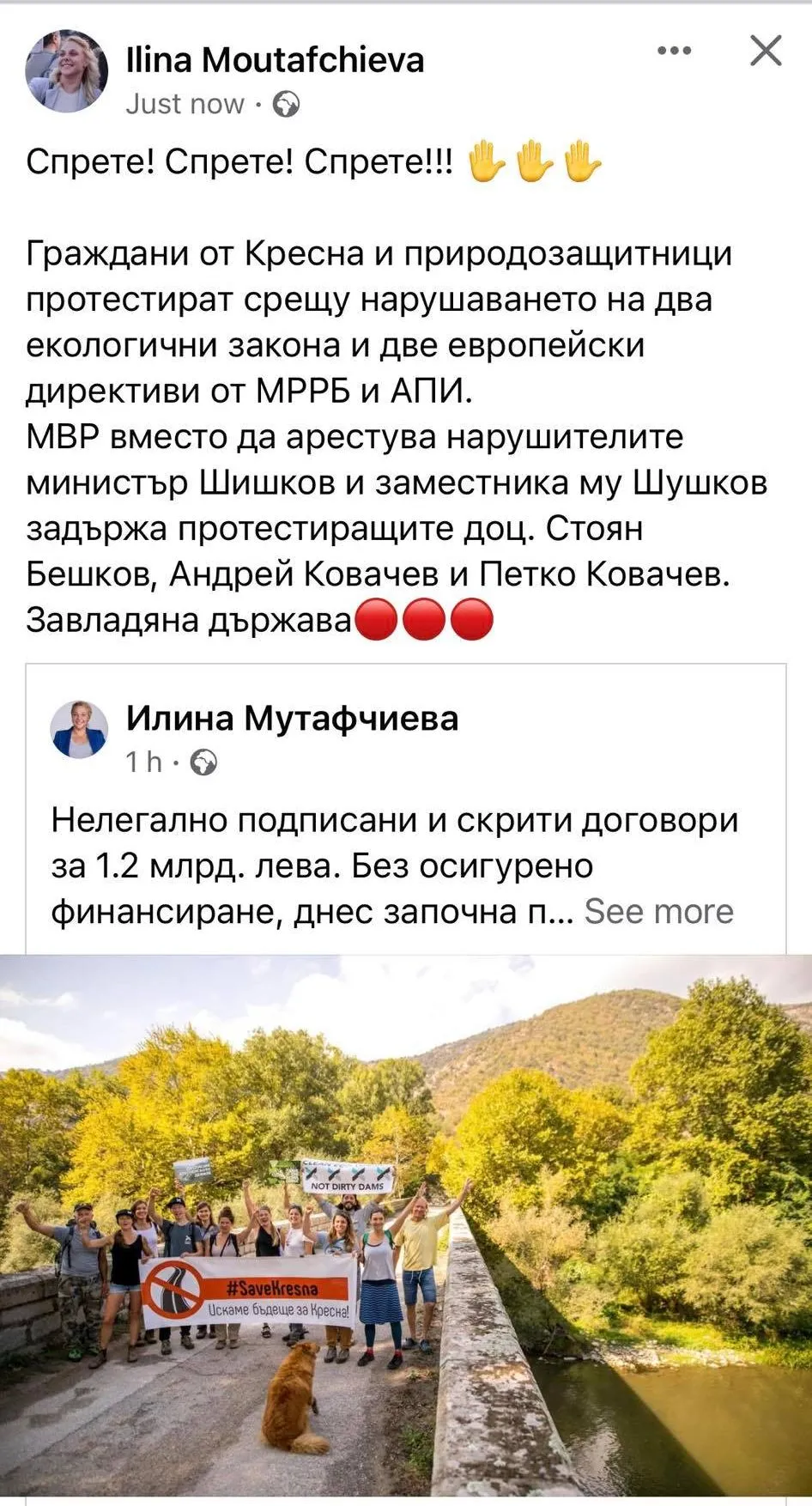812x1506 pixels.
Task: Dismiss the post with the X
Action: (x=766, y=52)
